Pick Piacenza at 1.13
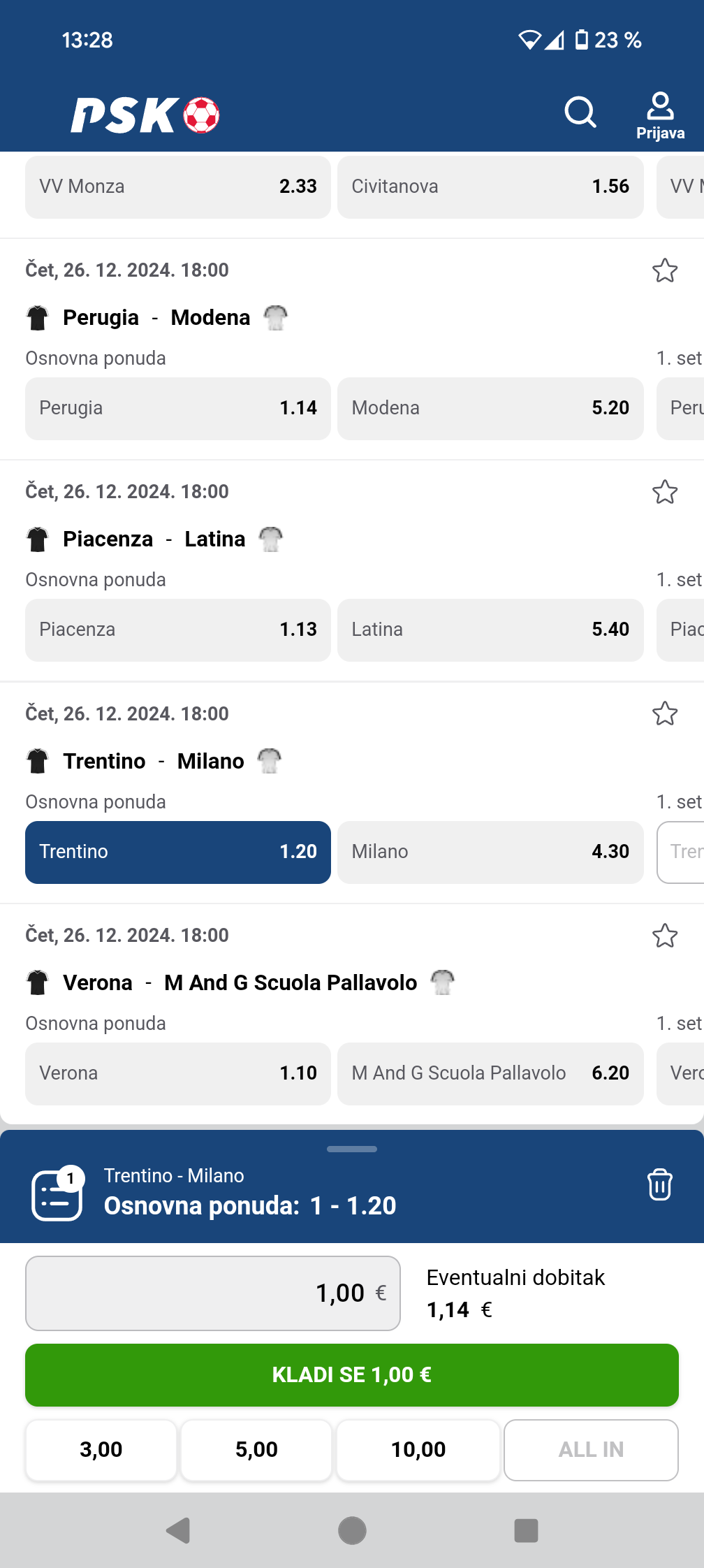 [178, 630]
